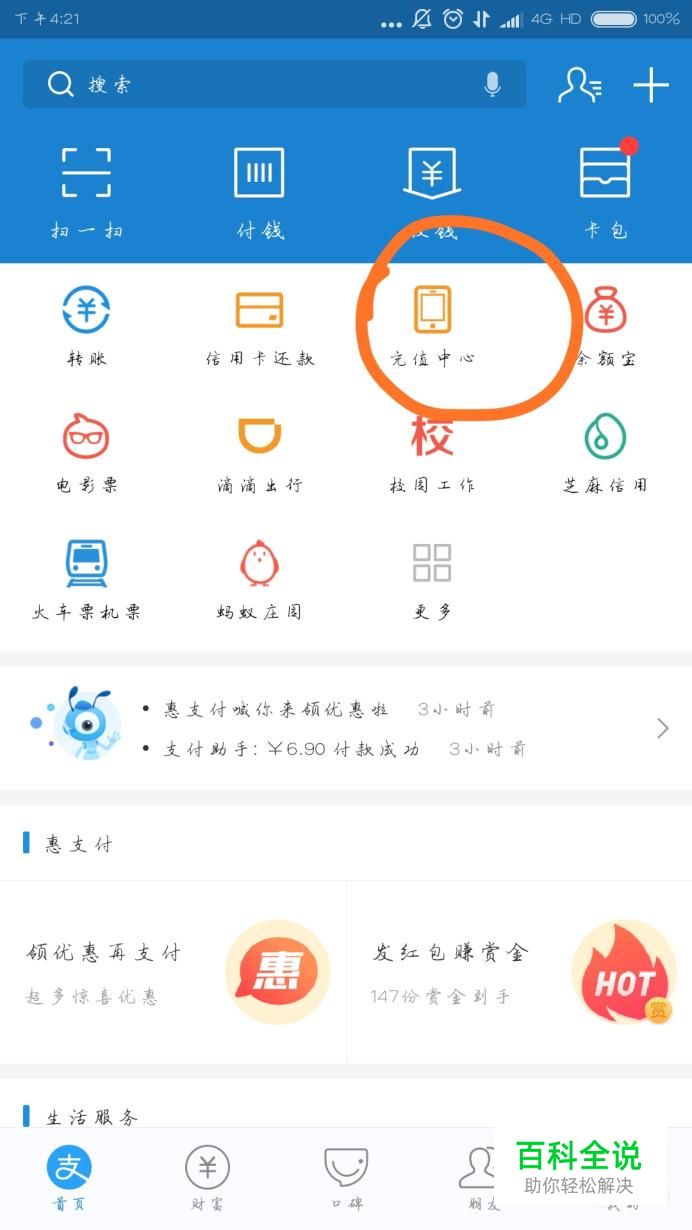Open 信用卡还款

(x=259, y=324)
